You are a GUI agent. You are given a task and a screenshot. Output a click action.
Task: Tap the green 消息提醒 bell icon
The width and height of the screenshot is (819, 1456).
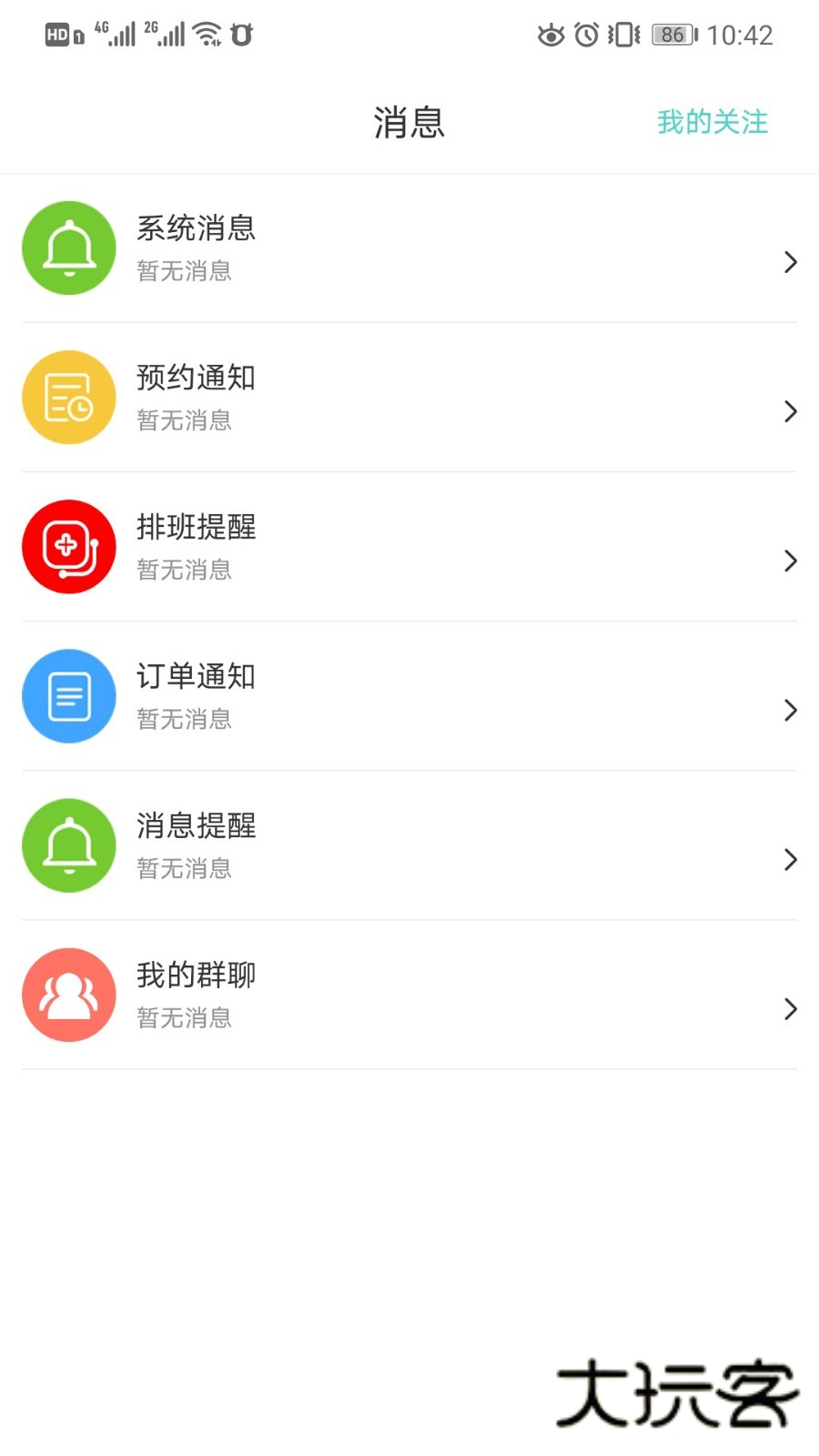coord(68,844)
